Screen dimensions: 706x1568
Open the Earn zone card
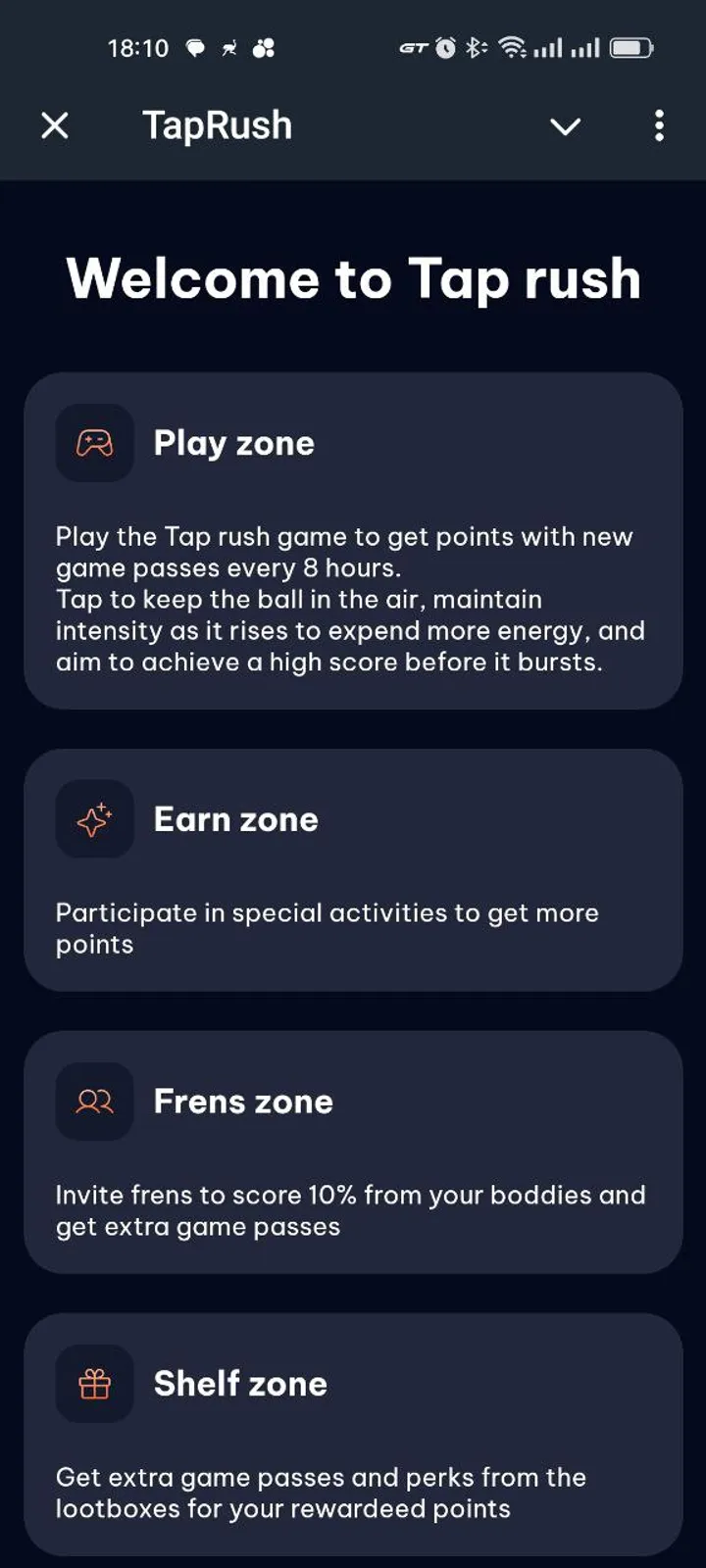[353, 869]
